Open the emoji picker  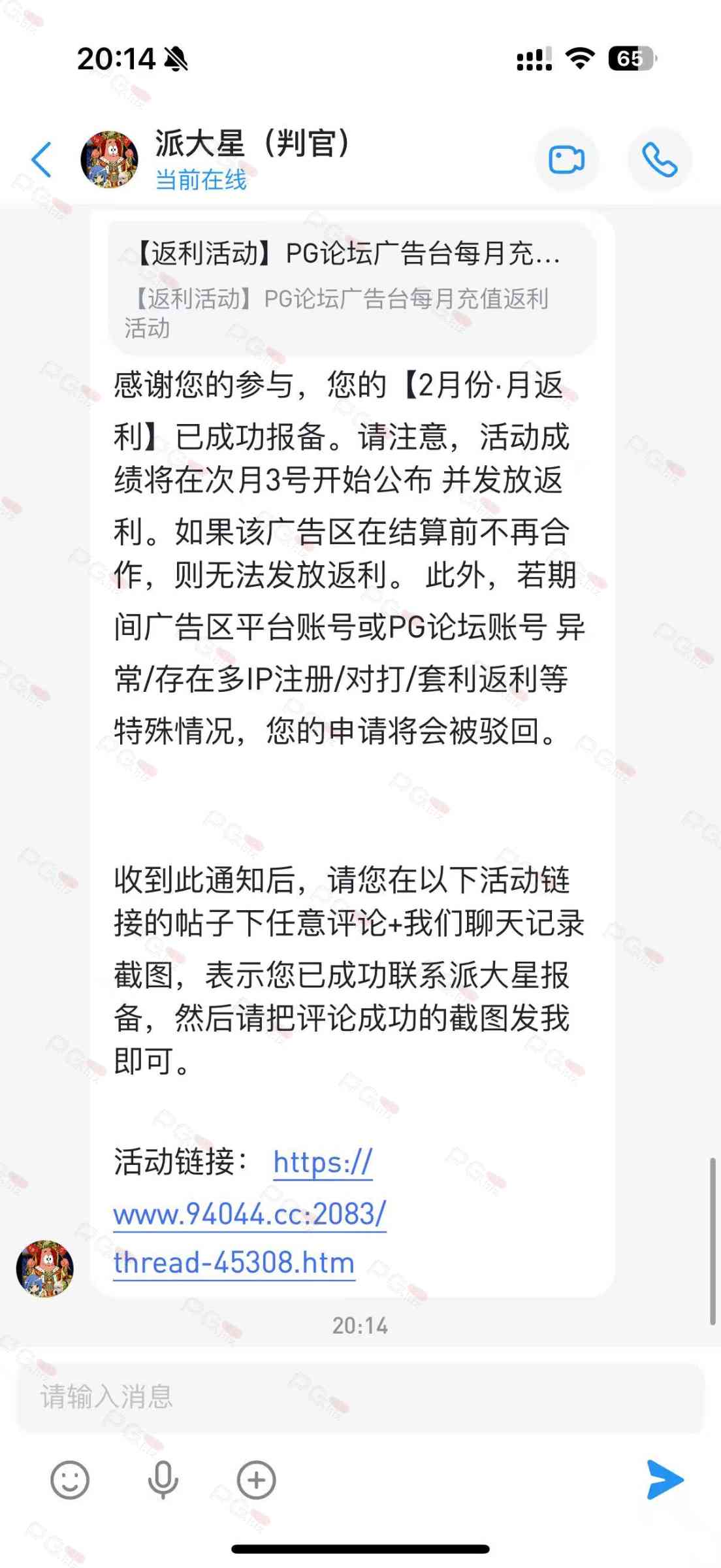[70, 1480]
